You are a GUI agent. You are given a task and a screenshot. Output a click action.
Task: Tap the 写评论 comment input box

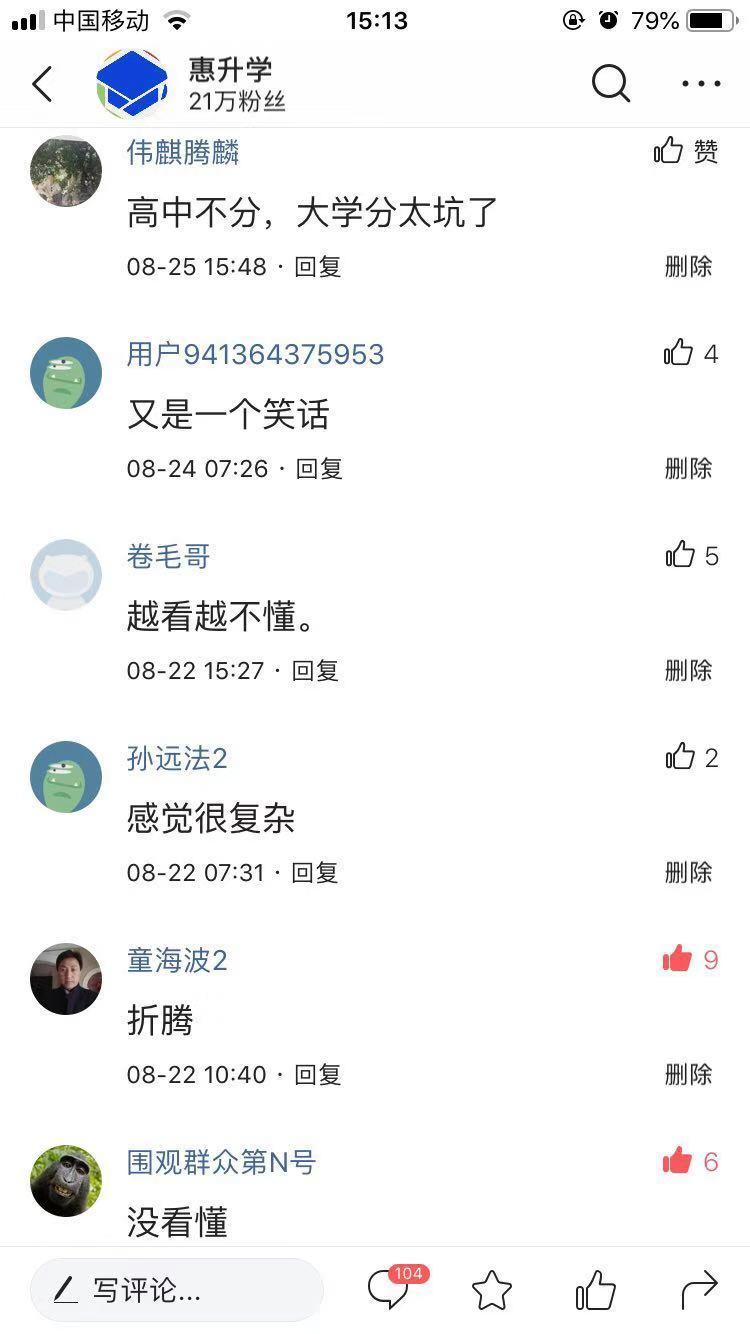[x=177, y=1290]
